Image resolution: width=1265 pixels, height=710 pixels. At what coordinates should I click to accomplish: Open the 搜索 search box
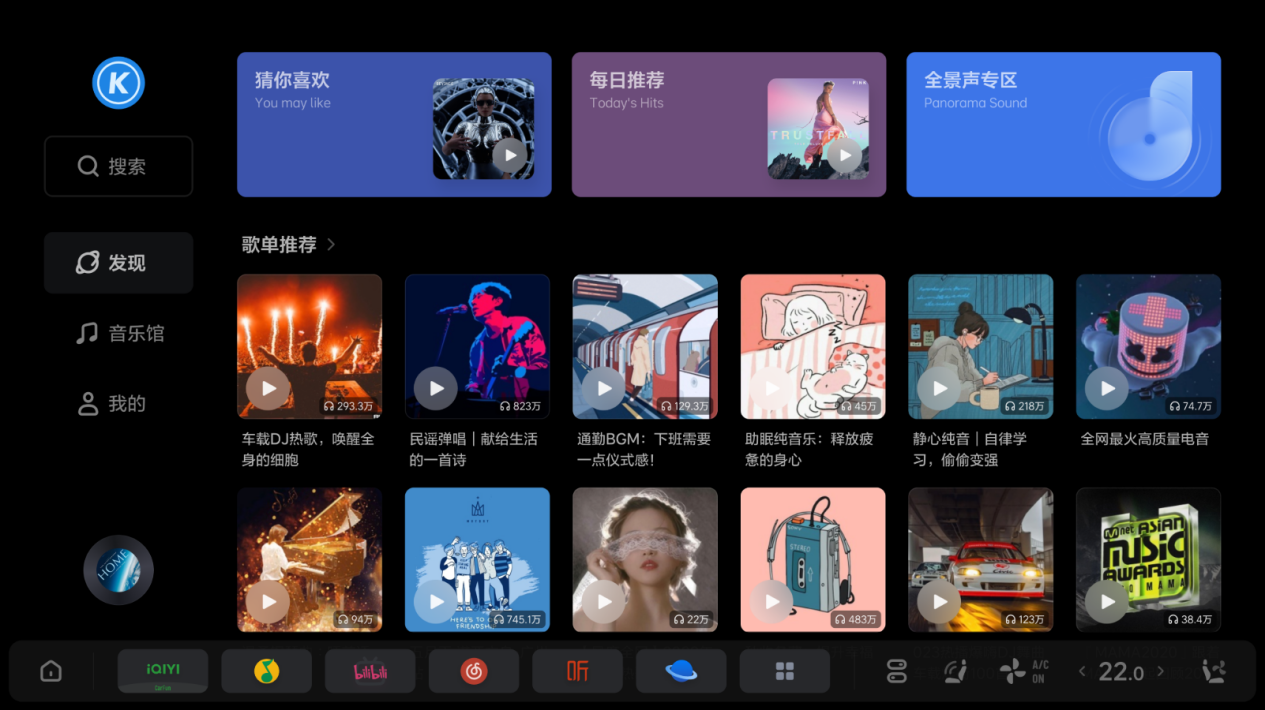118,166
